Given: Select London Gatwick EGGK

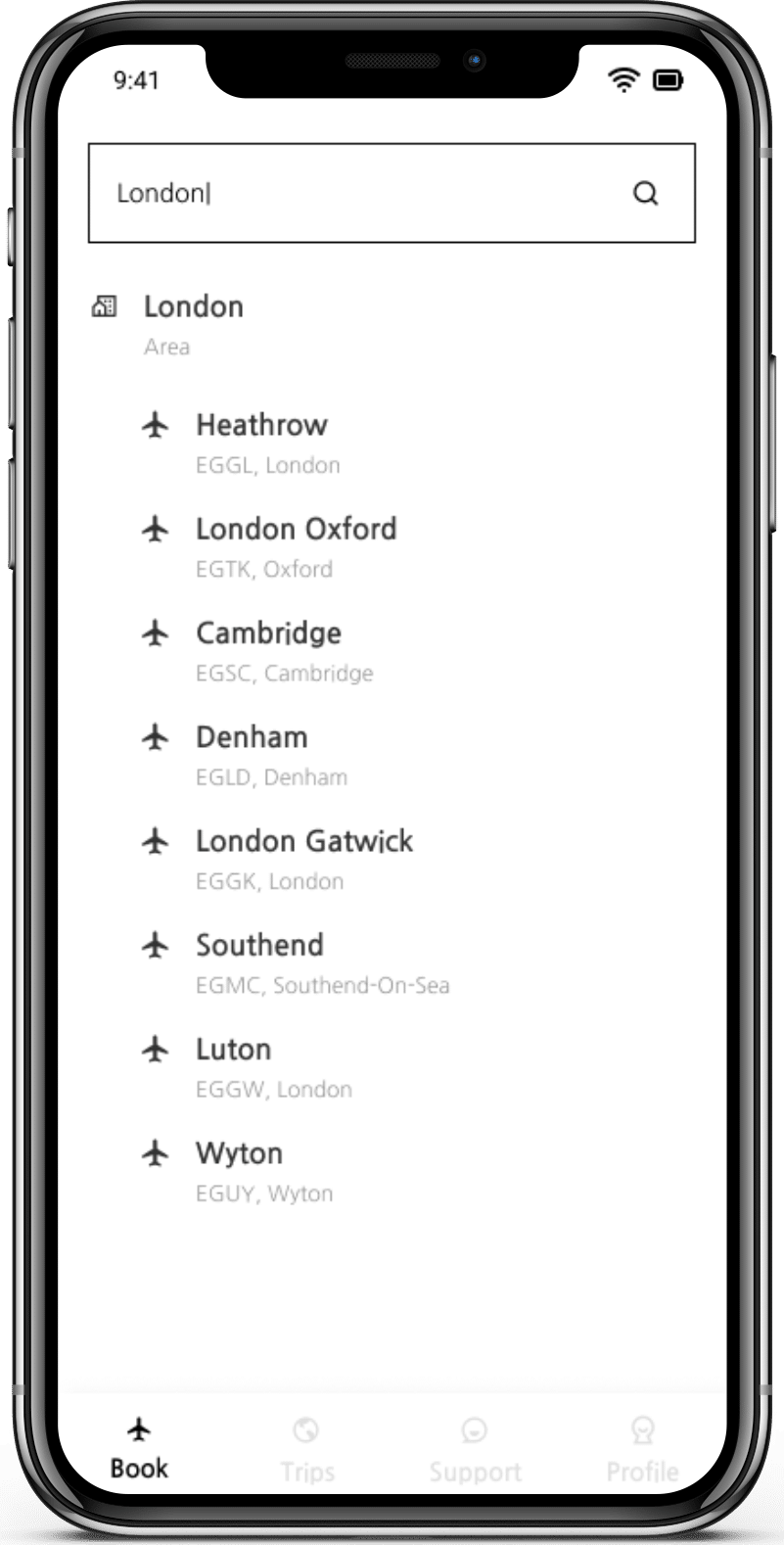Looking at the screenshot, I should tap(304, 857).
